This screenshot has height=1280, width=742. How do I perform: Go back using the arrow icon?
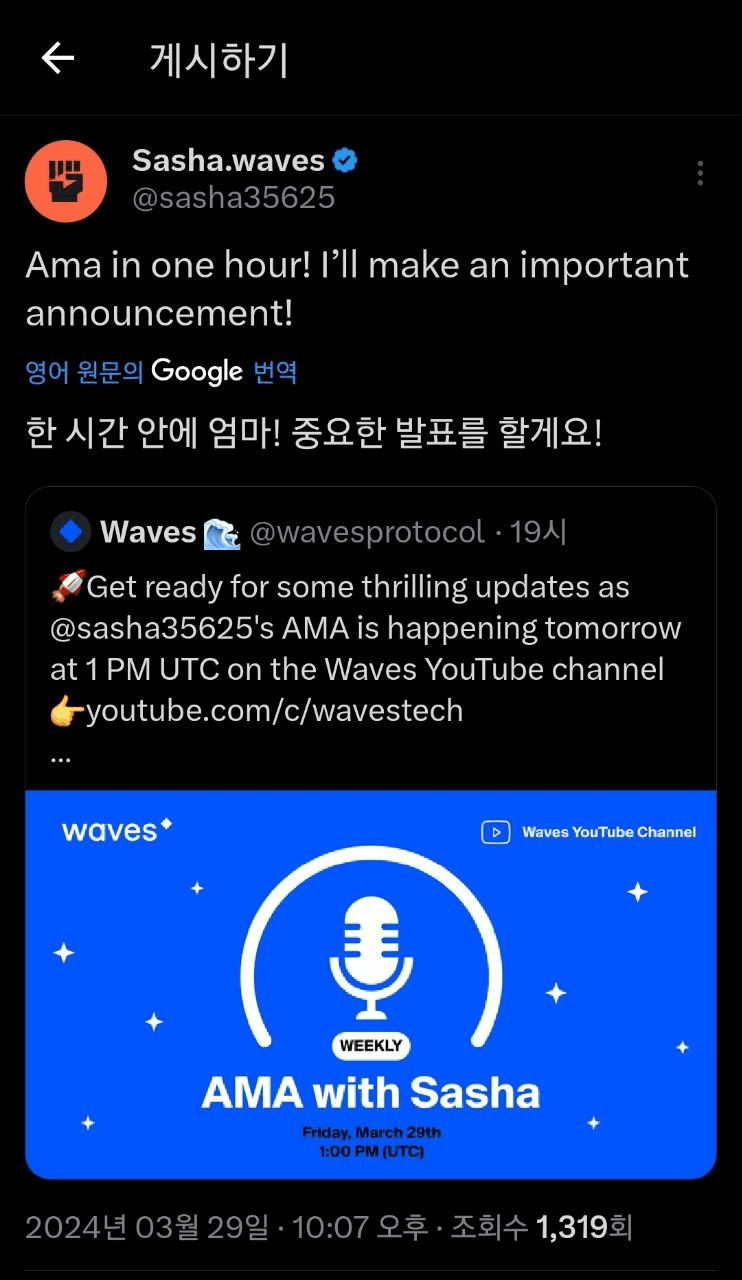coord(58,59)
